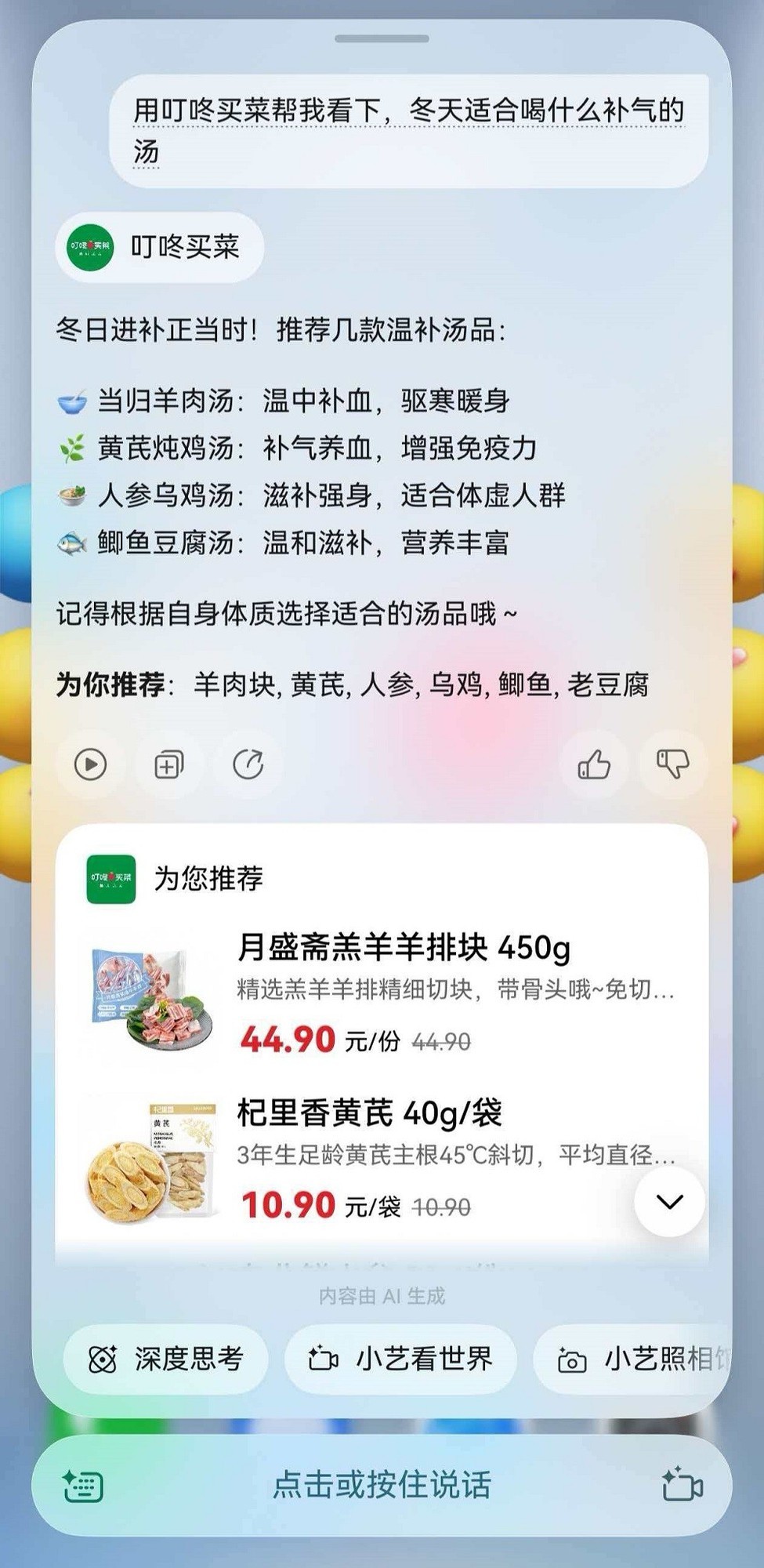The image size is (764, 1568).
Task: Give a thumbs up to the response
Action: [x=595, y=765]
